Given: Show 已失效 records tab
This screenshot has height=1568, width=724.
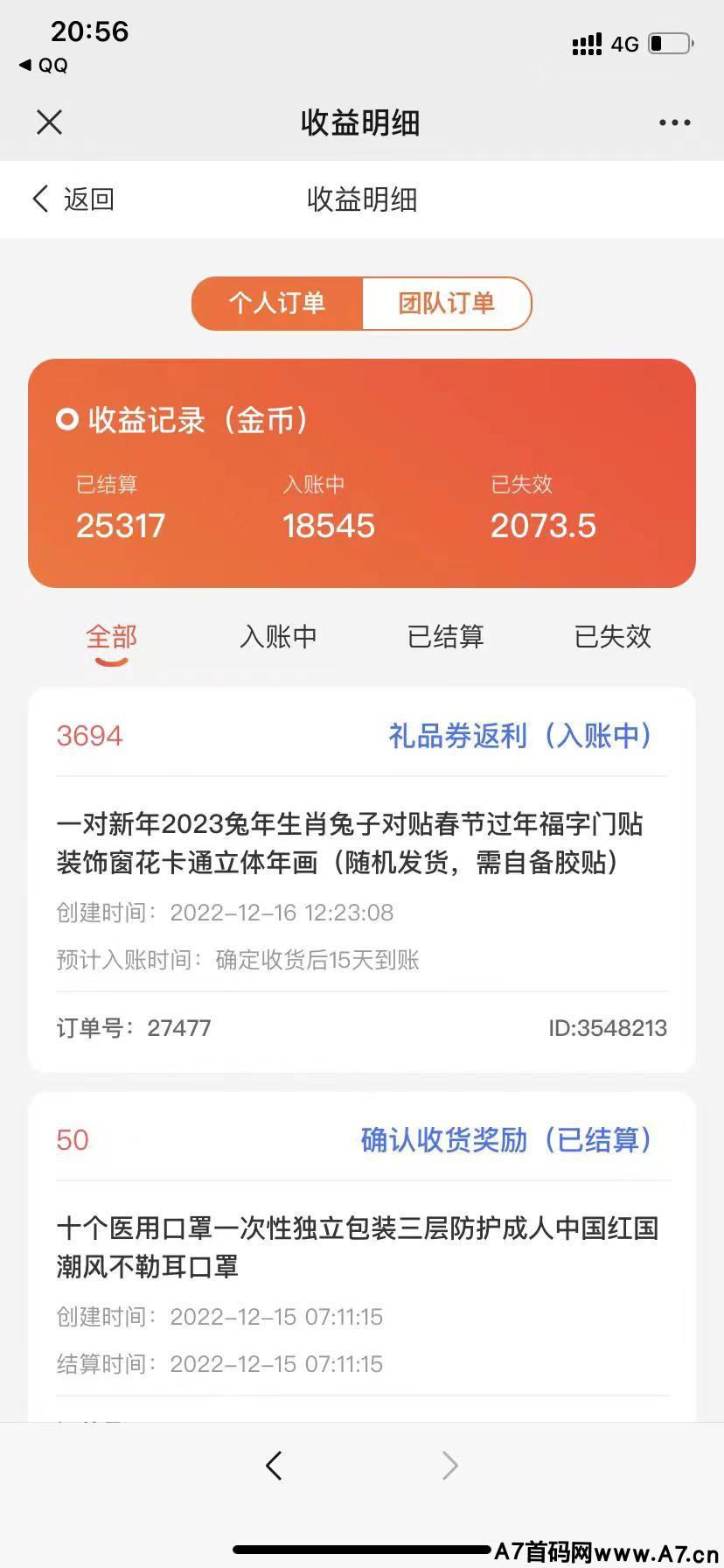Looking at the screenshot, I should tap(612, 637).
